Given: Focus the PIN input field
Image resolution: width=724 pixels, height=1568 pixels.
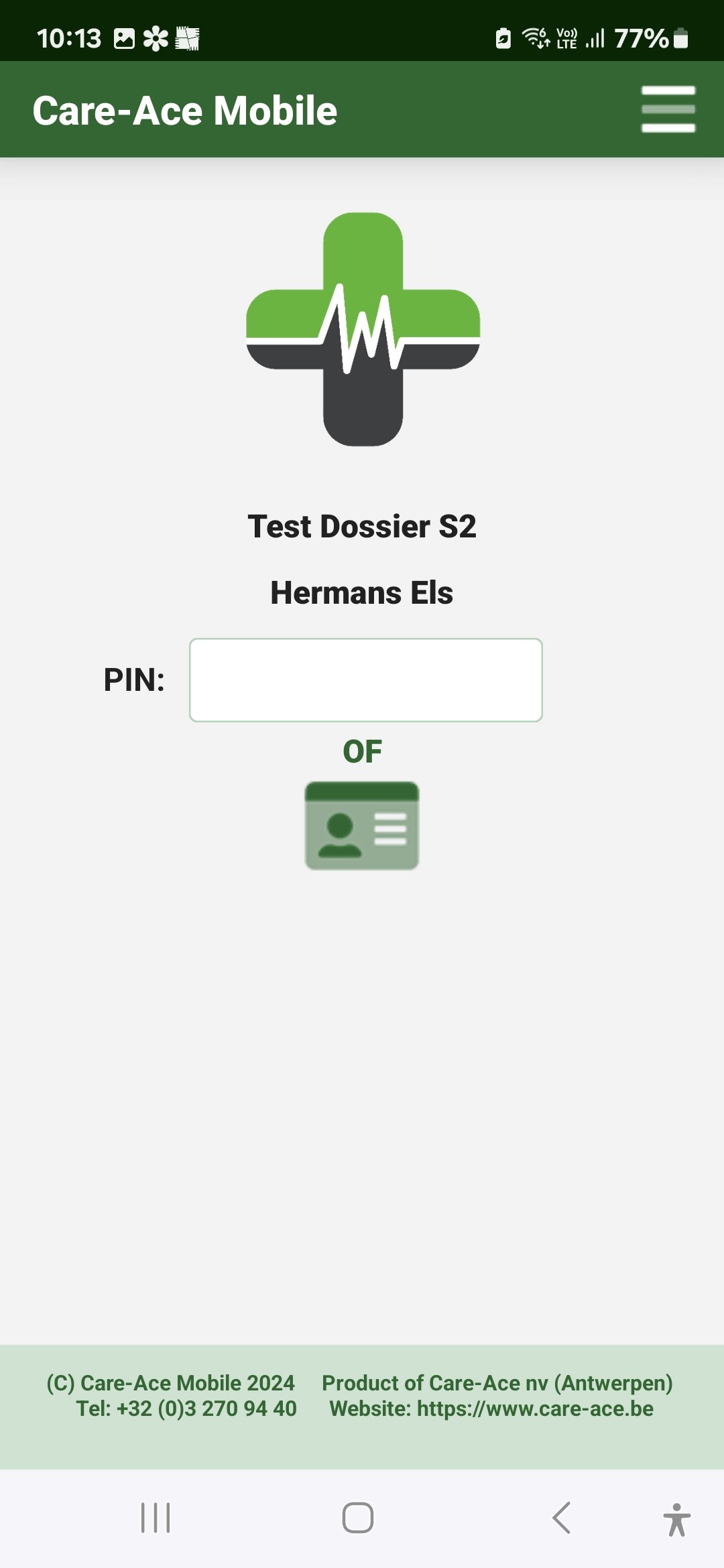Looking at the screenshot, I should pyautogui.click(x=366, y=680).
